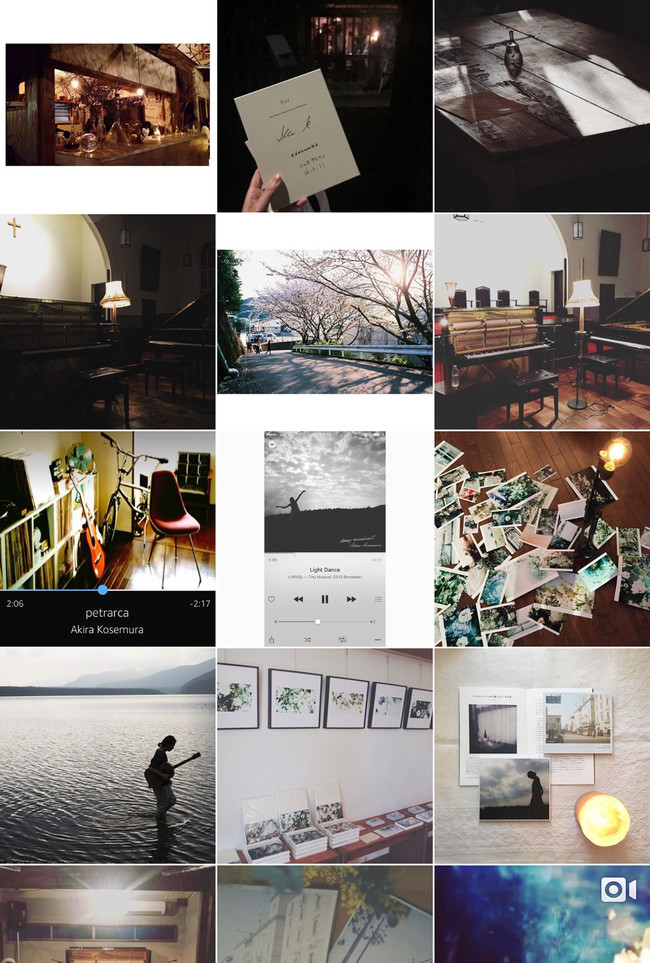
Task: Play the blue video post
Action: point(542,915)
